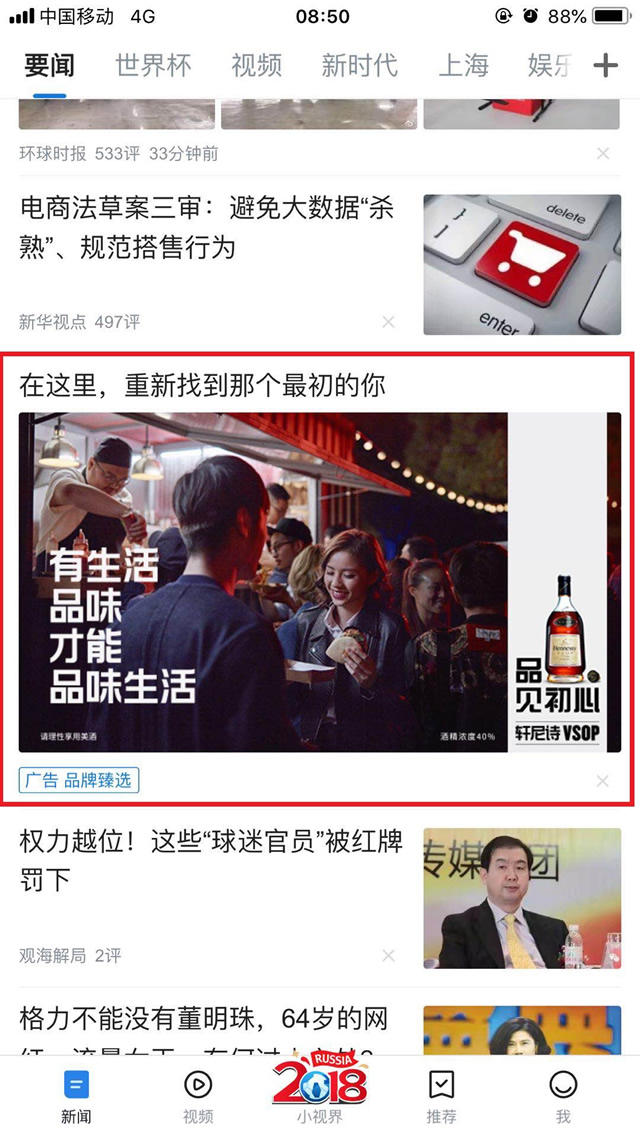Select the 新时代 channel tab

pos(359,66)
